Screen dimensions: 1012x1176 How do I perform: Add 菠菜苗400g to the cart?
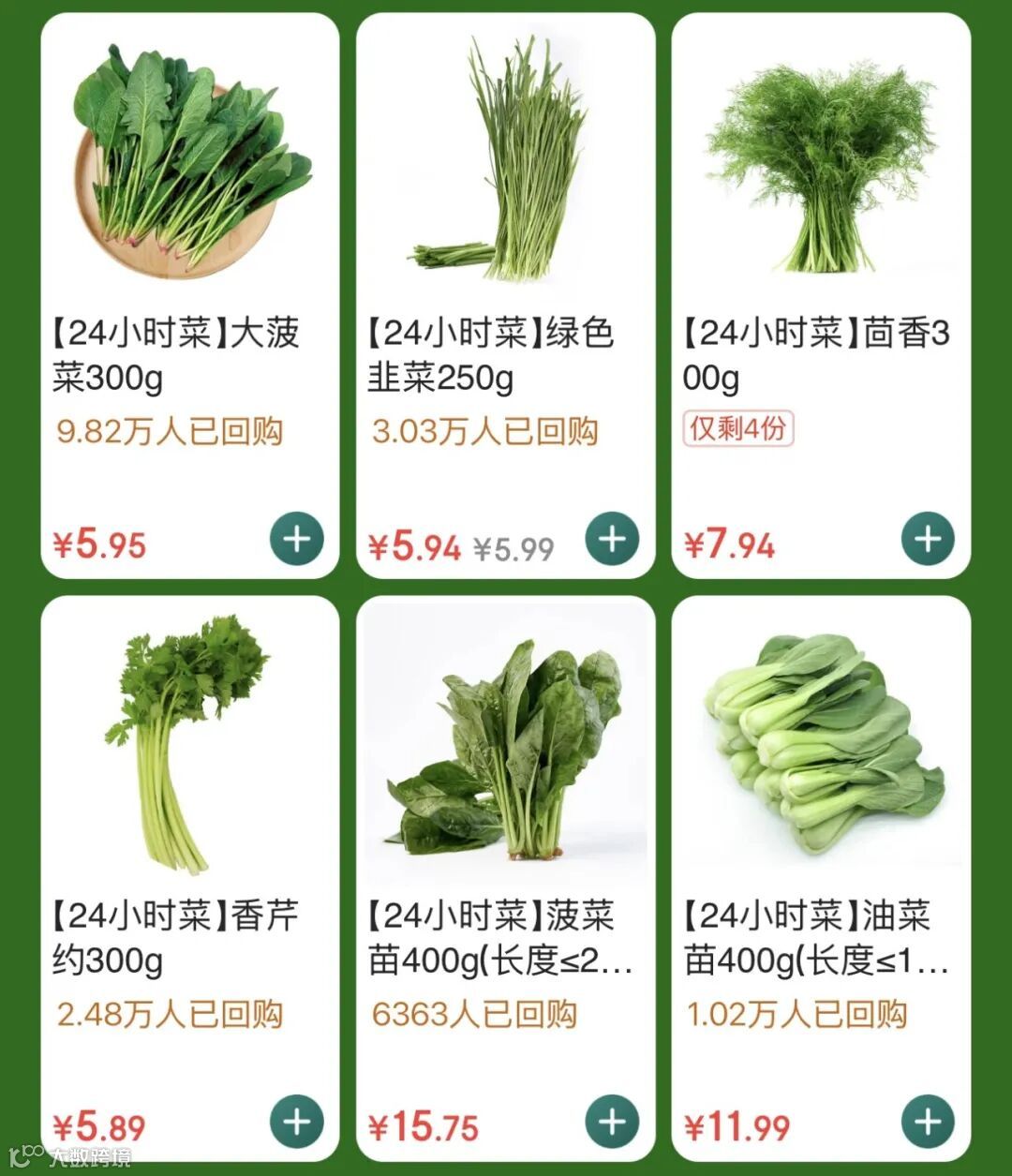coord(612,1122)
